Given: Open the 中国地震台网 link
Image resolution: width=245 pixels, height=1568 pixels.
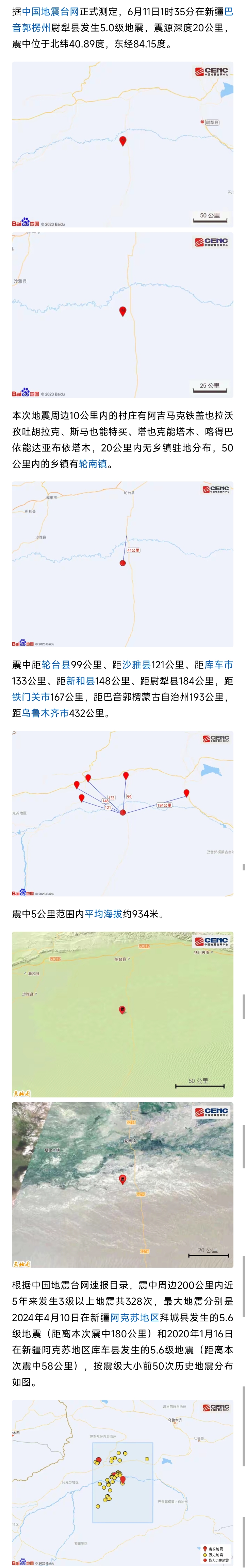Looking at the screenshot, I should click(51, 12).
